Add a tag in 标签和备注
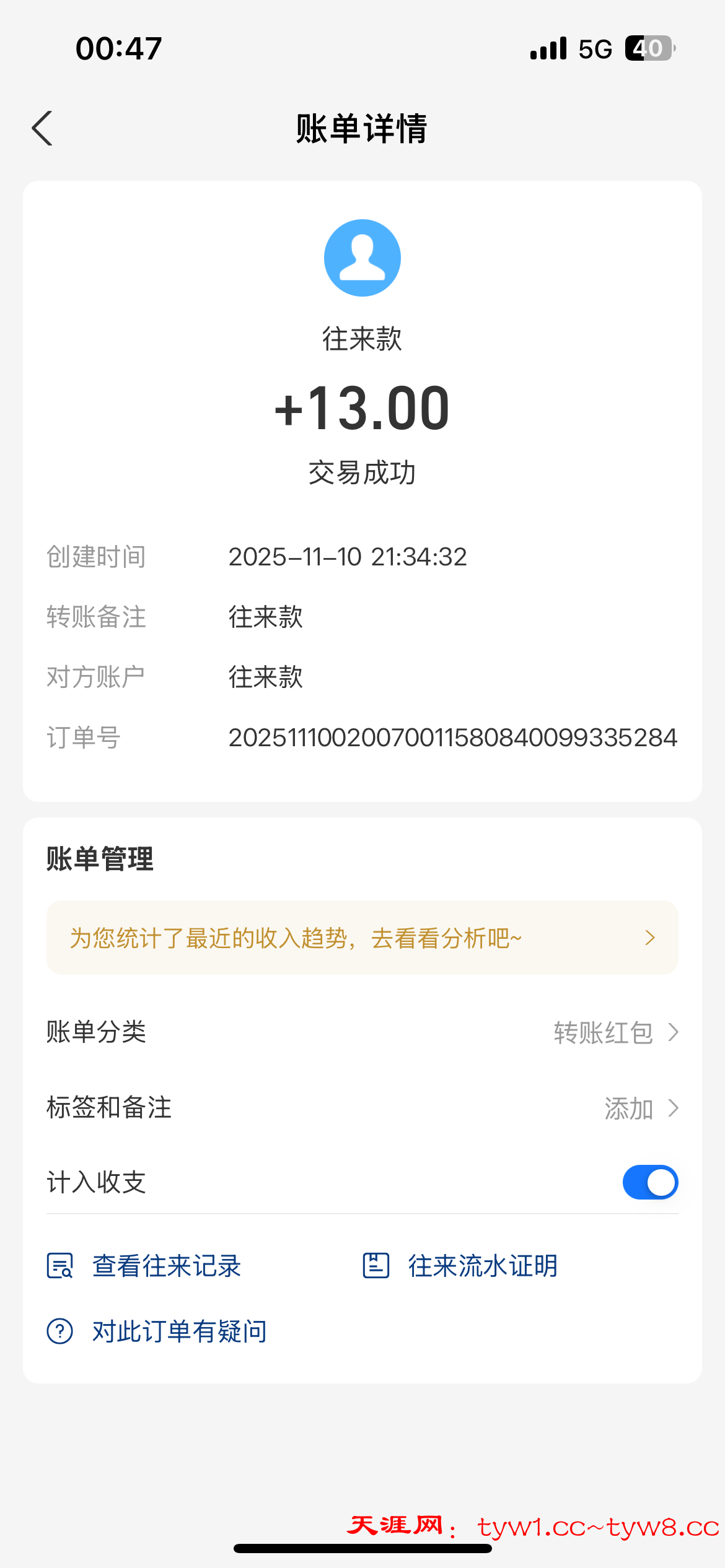725x1568 pixels. tap(640, 1108)
